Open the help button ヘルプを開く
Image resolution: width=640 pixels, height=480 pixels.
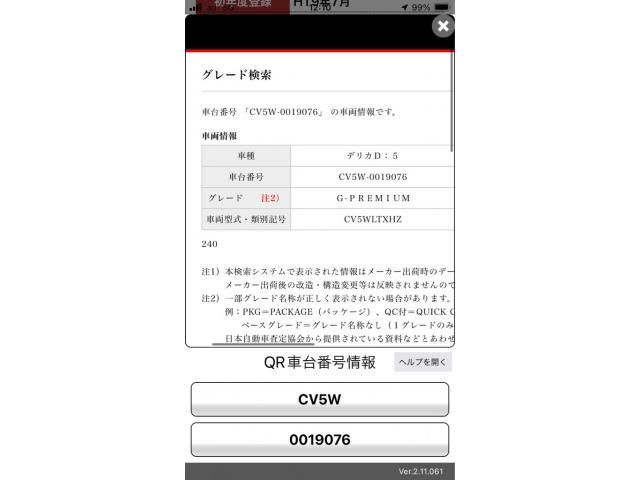tap(423, 362)
